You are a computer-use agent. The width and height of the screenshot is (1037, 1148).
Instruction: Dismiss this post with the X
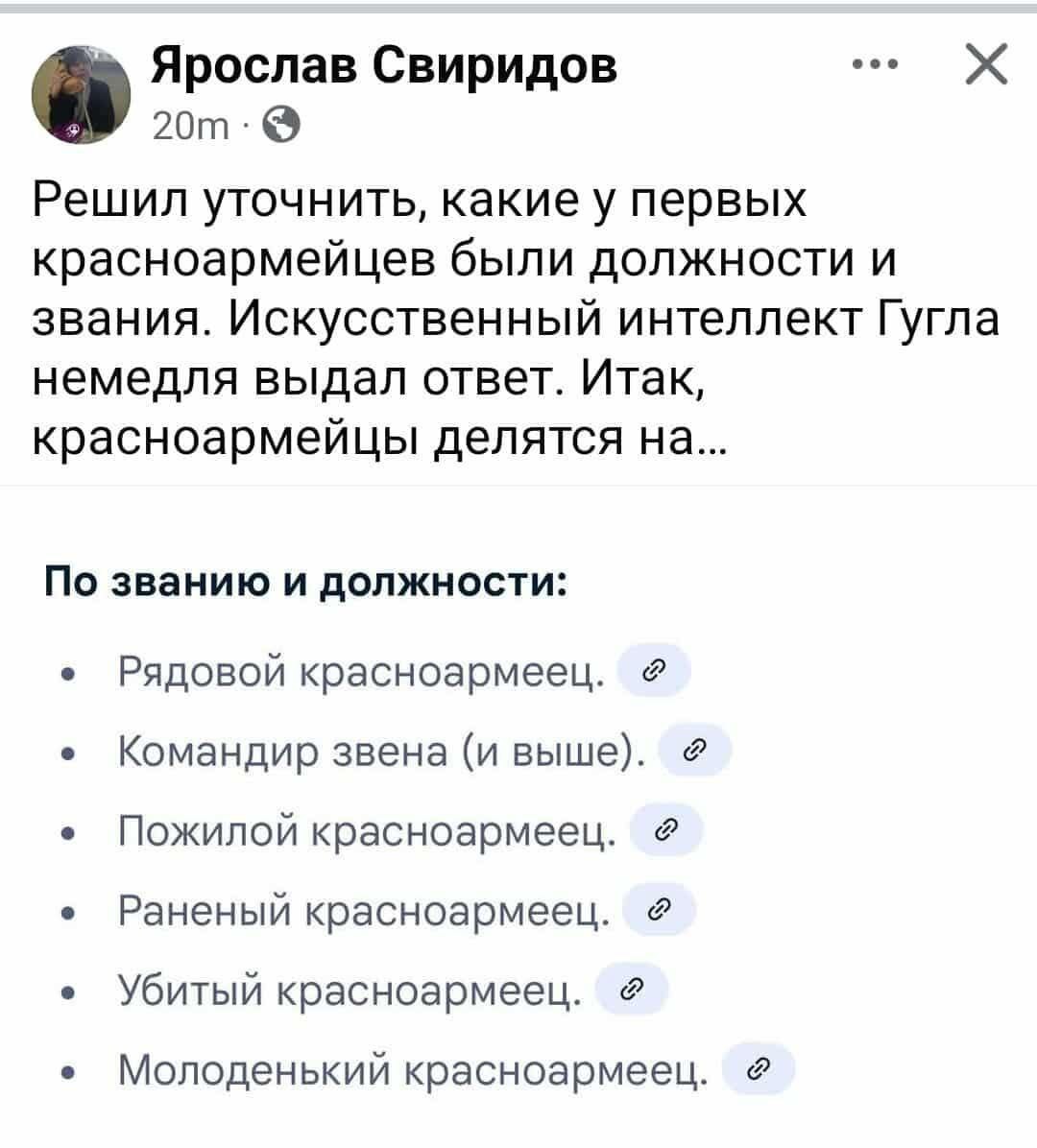[984, 67]
